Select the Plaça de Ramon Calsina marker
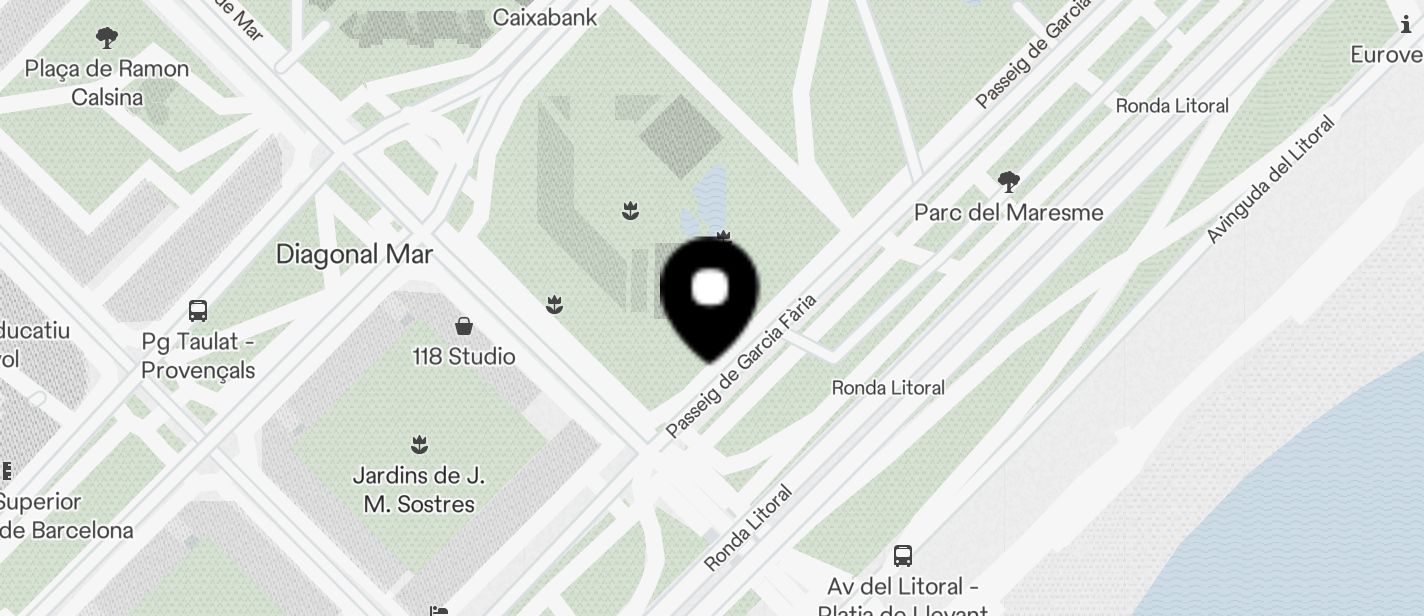 (107, 39)
